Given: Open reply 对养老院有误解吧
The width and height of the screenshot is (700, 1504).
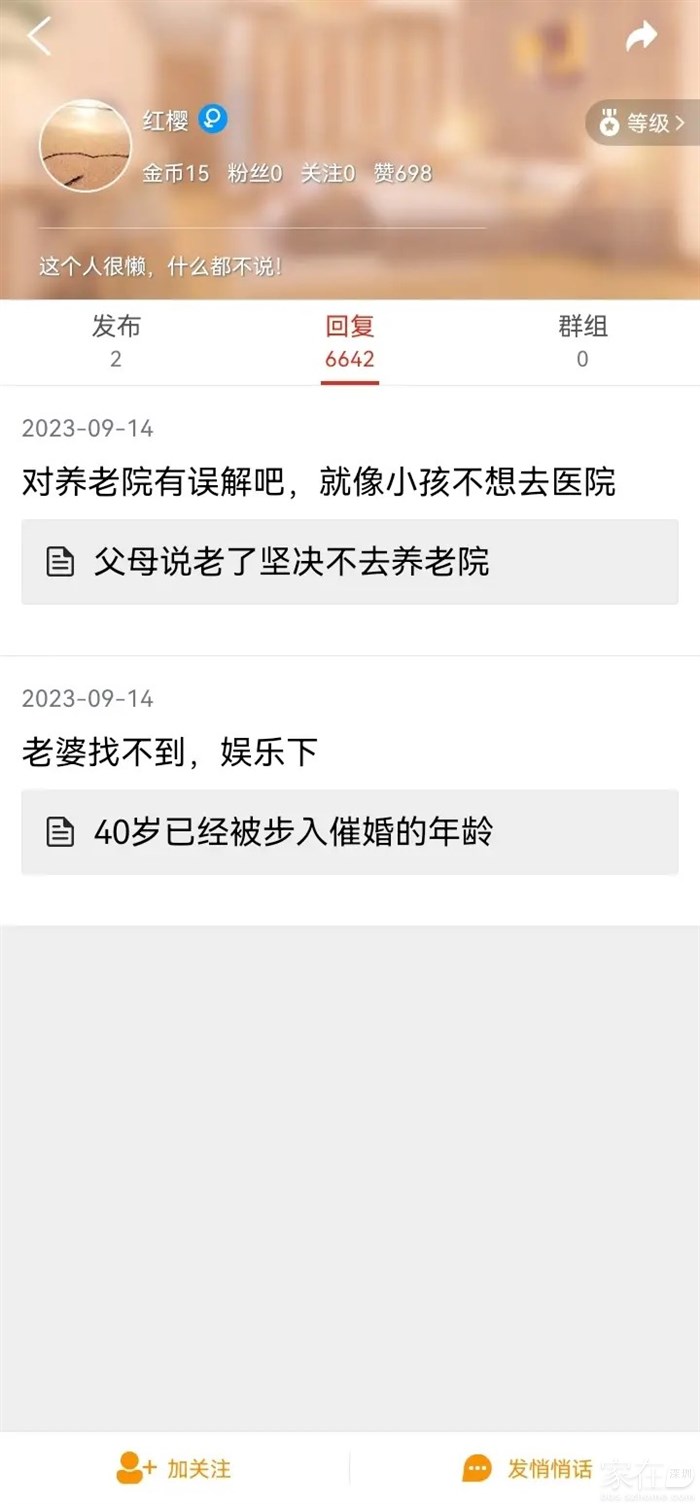Looking at the screenshot, I should pyautogui.click(x=318, y=484).
